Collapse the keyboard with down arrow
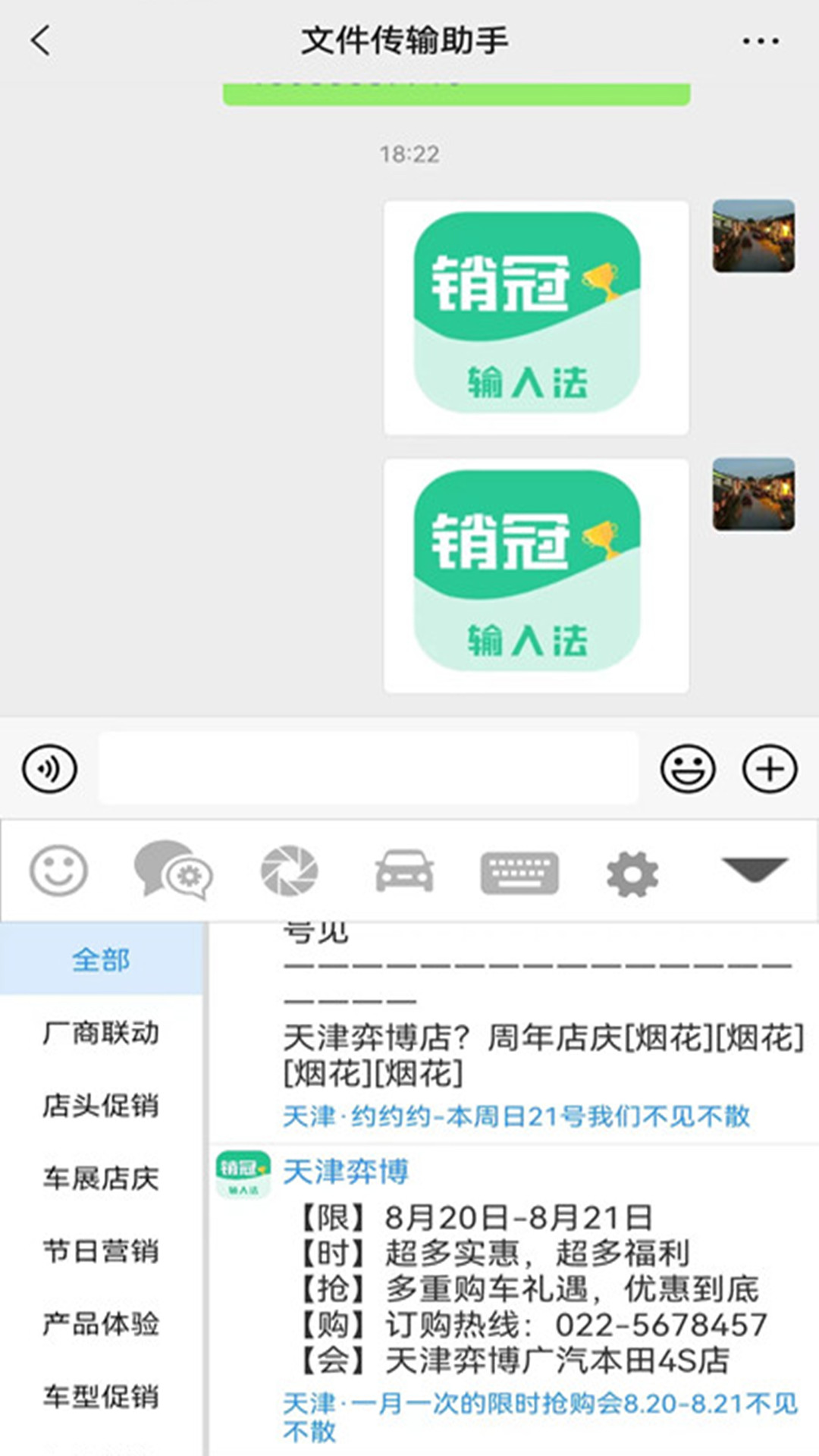819x1456 pixels. pyautogui.click(x=754, y=869)
